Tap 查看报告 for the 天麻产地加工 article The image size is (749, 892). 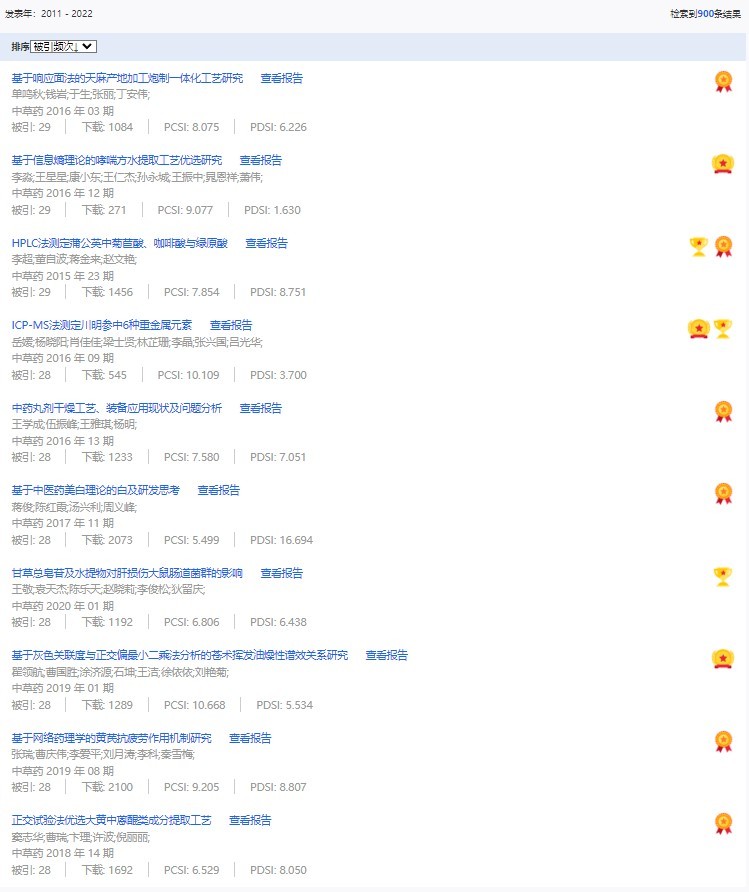pos(281,78)
